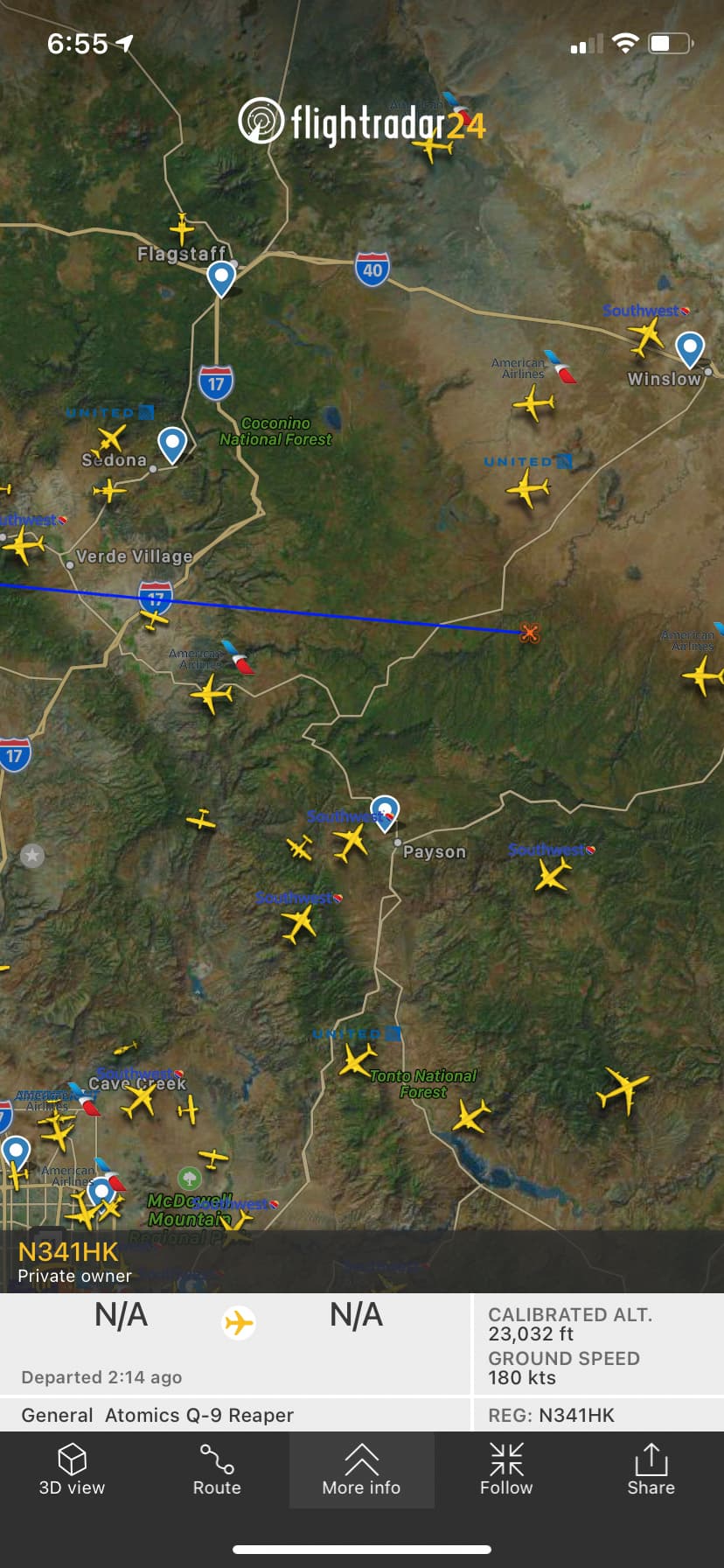Show the flight route

click(217, 1470)
